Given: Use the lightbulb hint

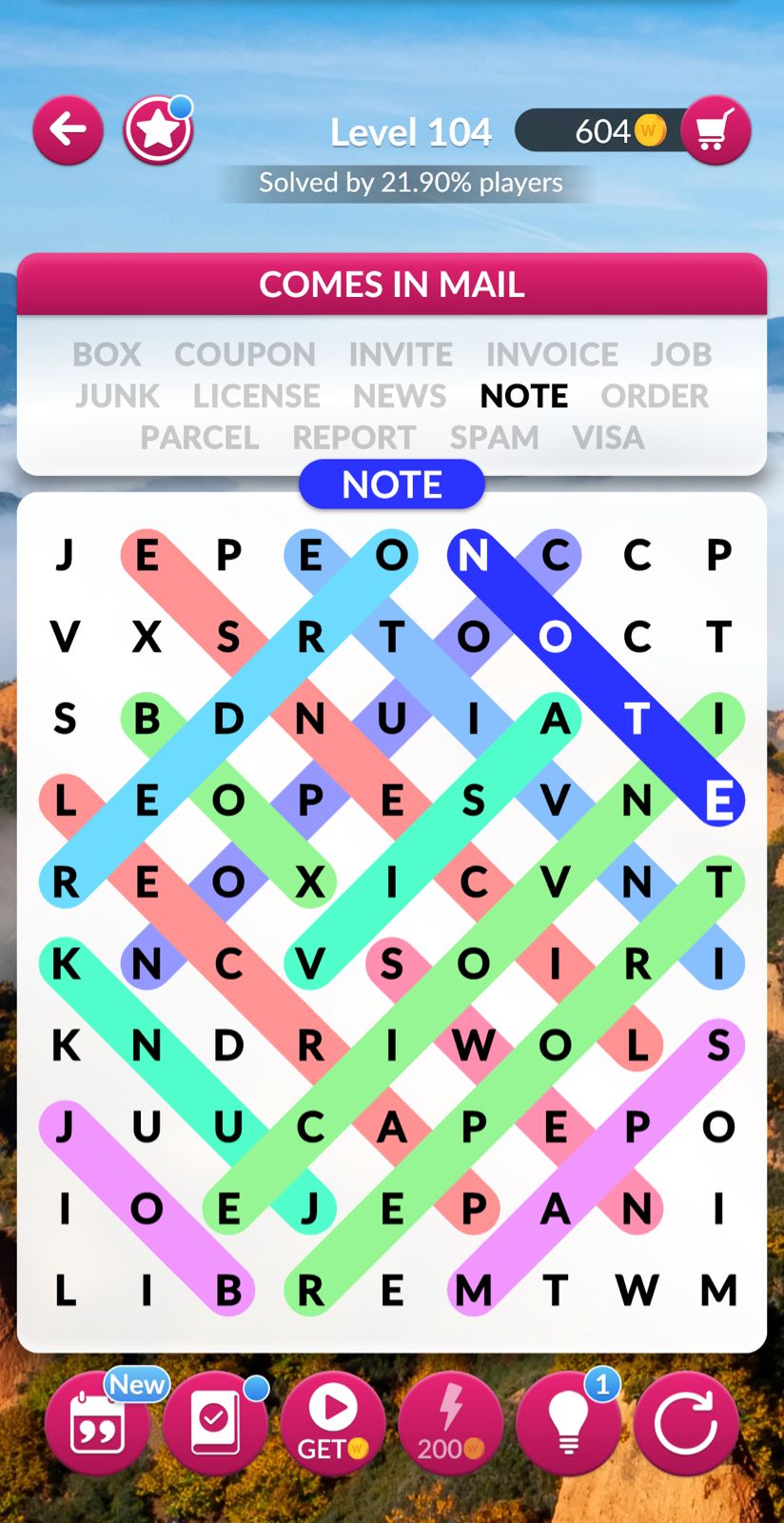Looking at the screenshot, I should tap(568, 1424).
